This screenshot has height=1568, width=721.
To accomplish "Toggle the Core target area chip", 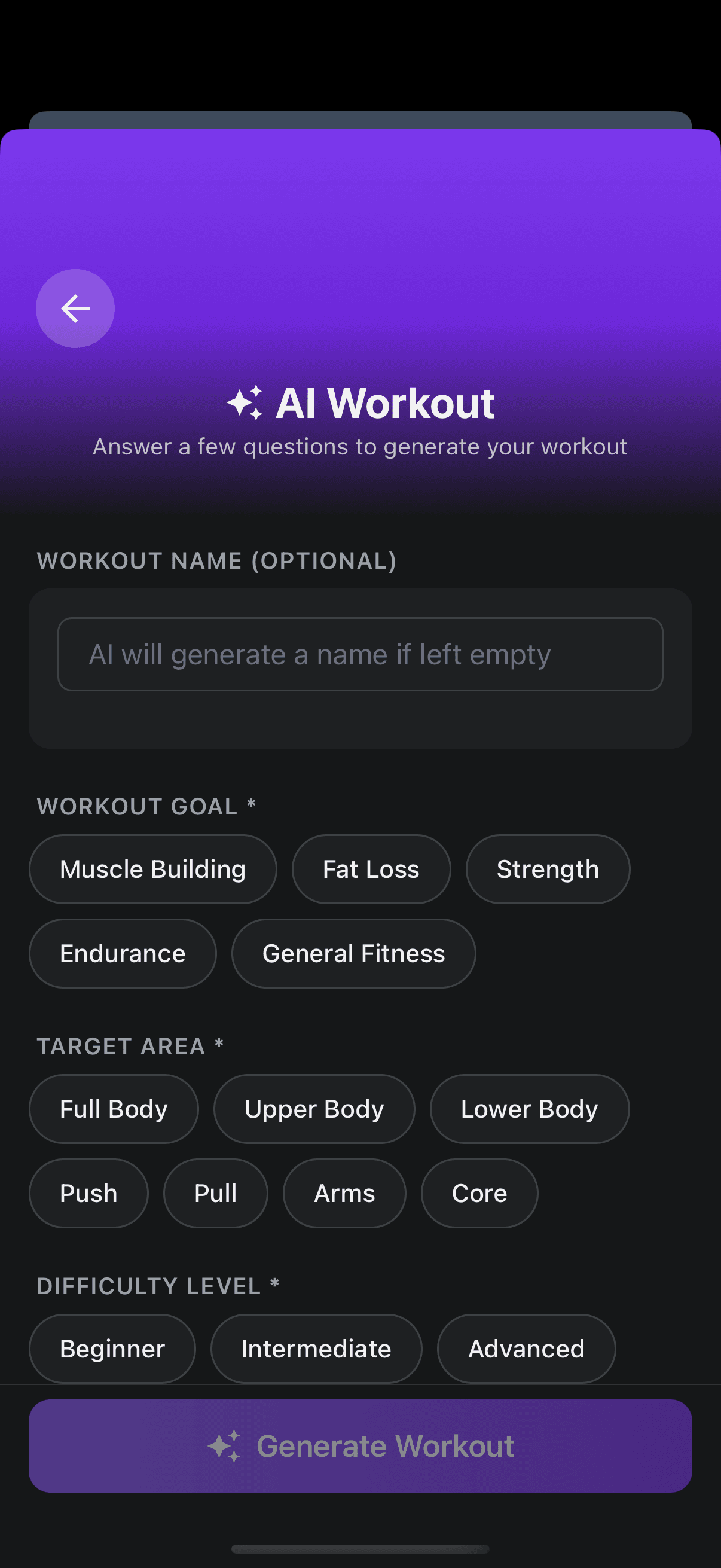I will coord(479,1192).
